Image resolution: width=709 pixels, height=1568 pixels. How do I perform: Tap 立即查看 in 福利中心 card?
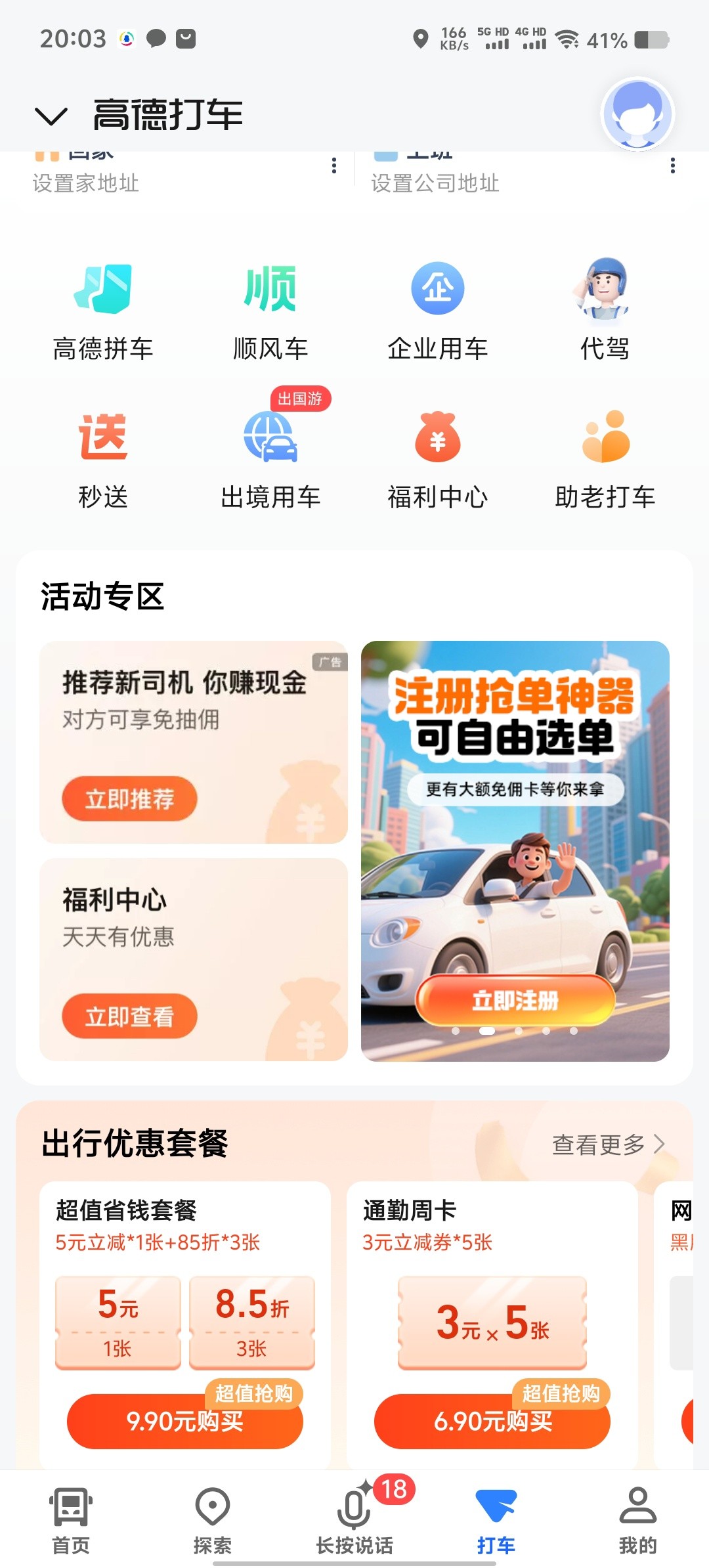click(x=129, y=1016)
